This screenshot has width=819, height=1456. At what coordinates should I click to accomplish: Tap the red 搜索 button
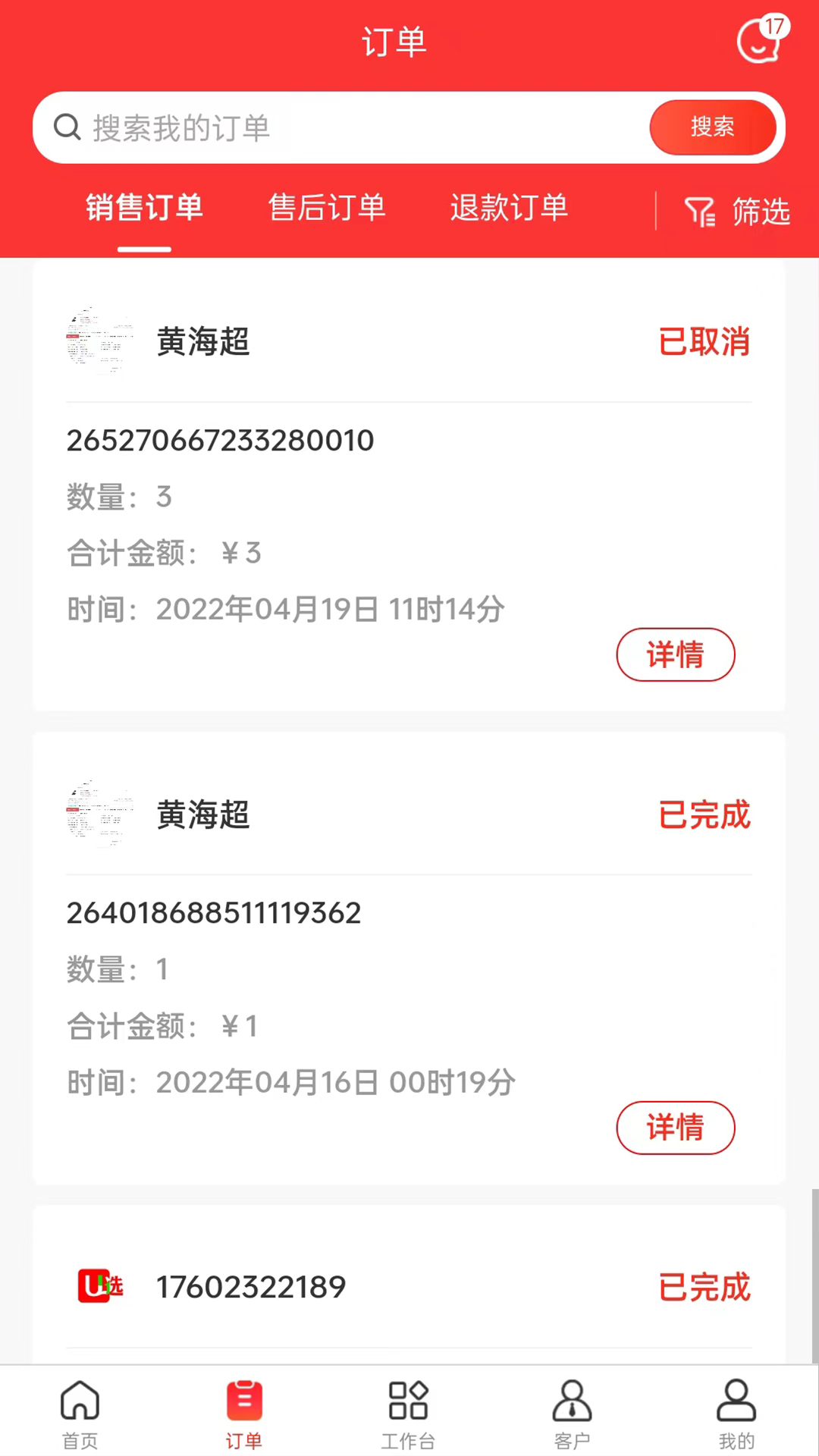click(x=712, y=127)
